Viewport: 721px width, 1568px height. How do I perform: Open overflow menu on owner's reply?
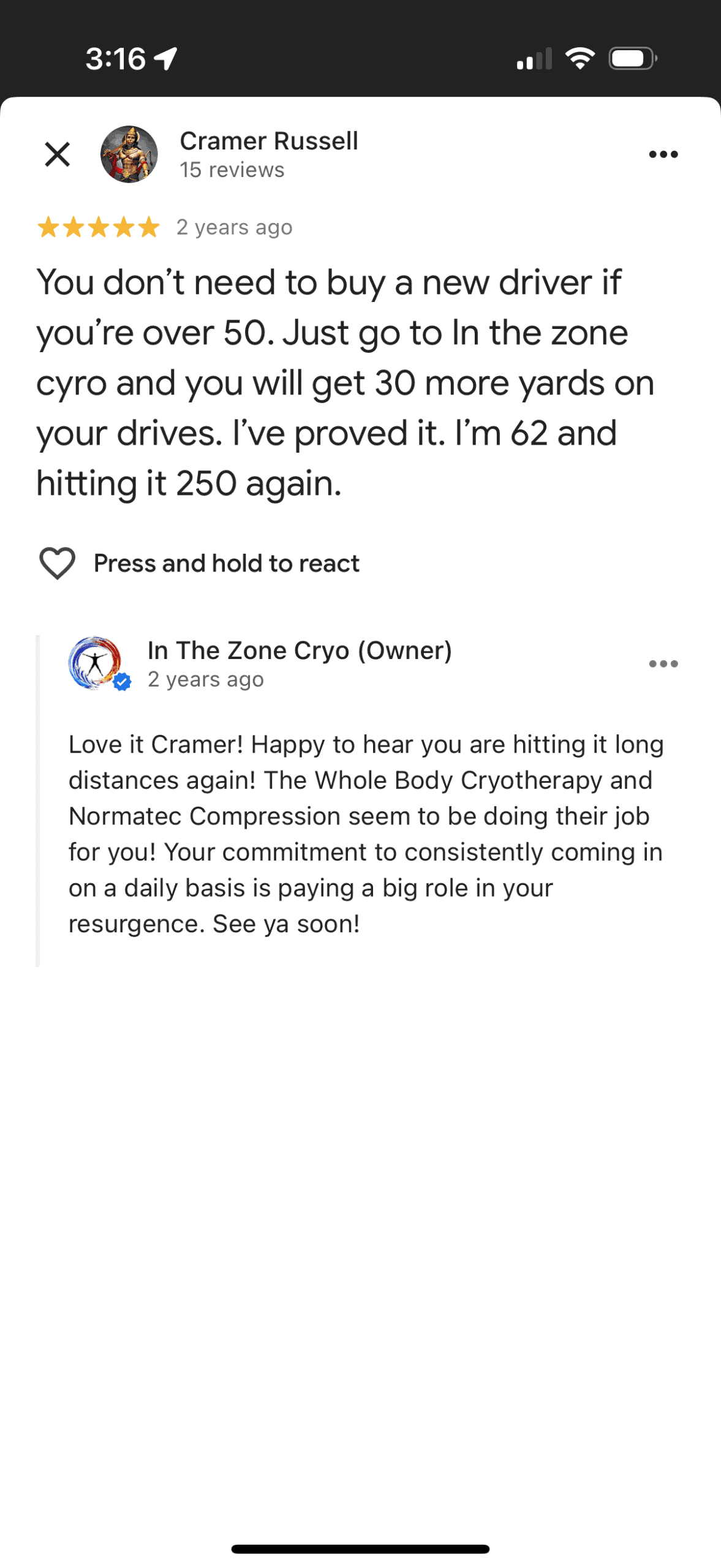[x=663, y=664]
